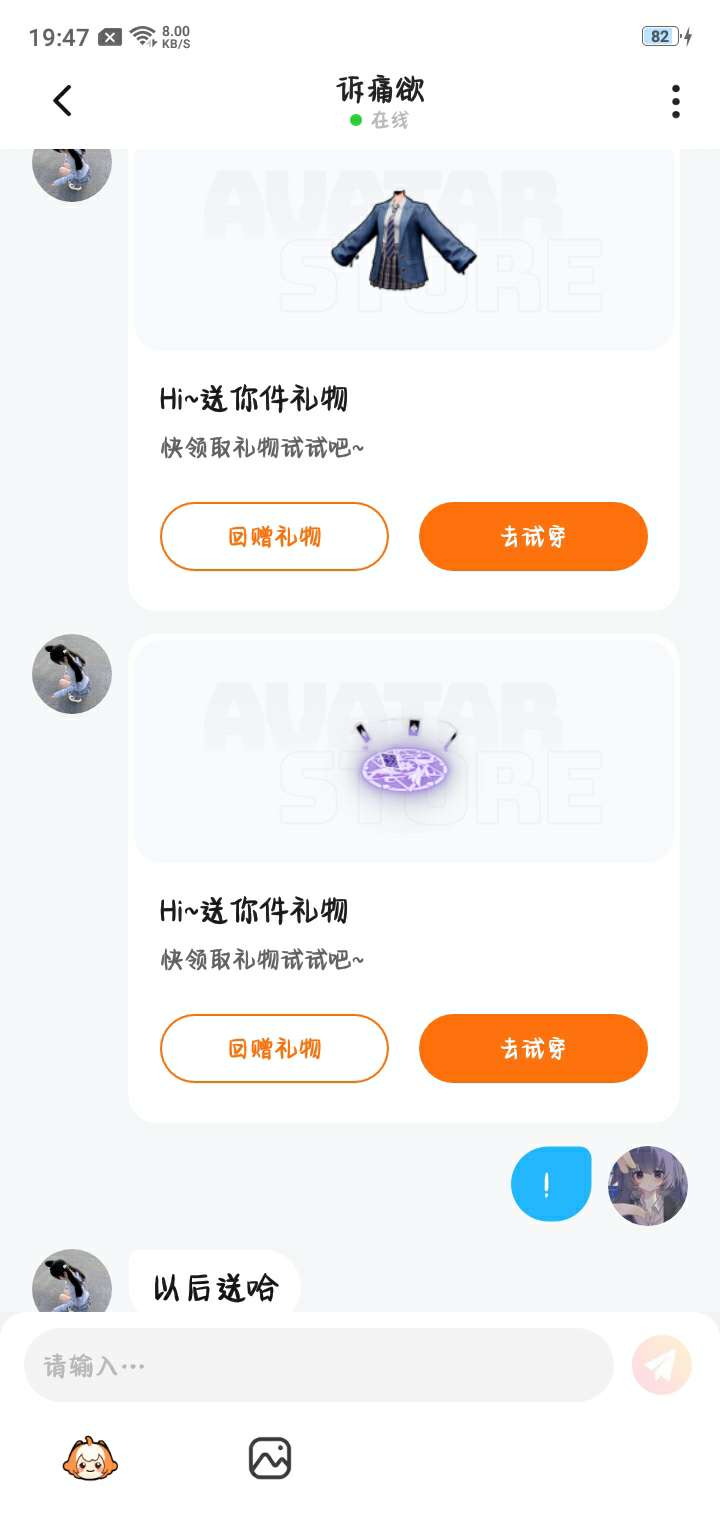
Task: Open the school uniform gift card
Action: click(404, 250)
